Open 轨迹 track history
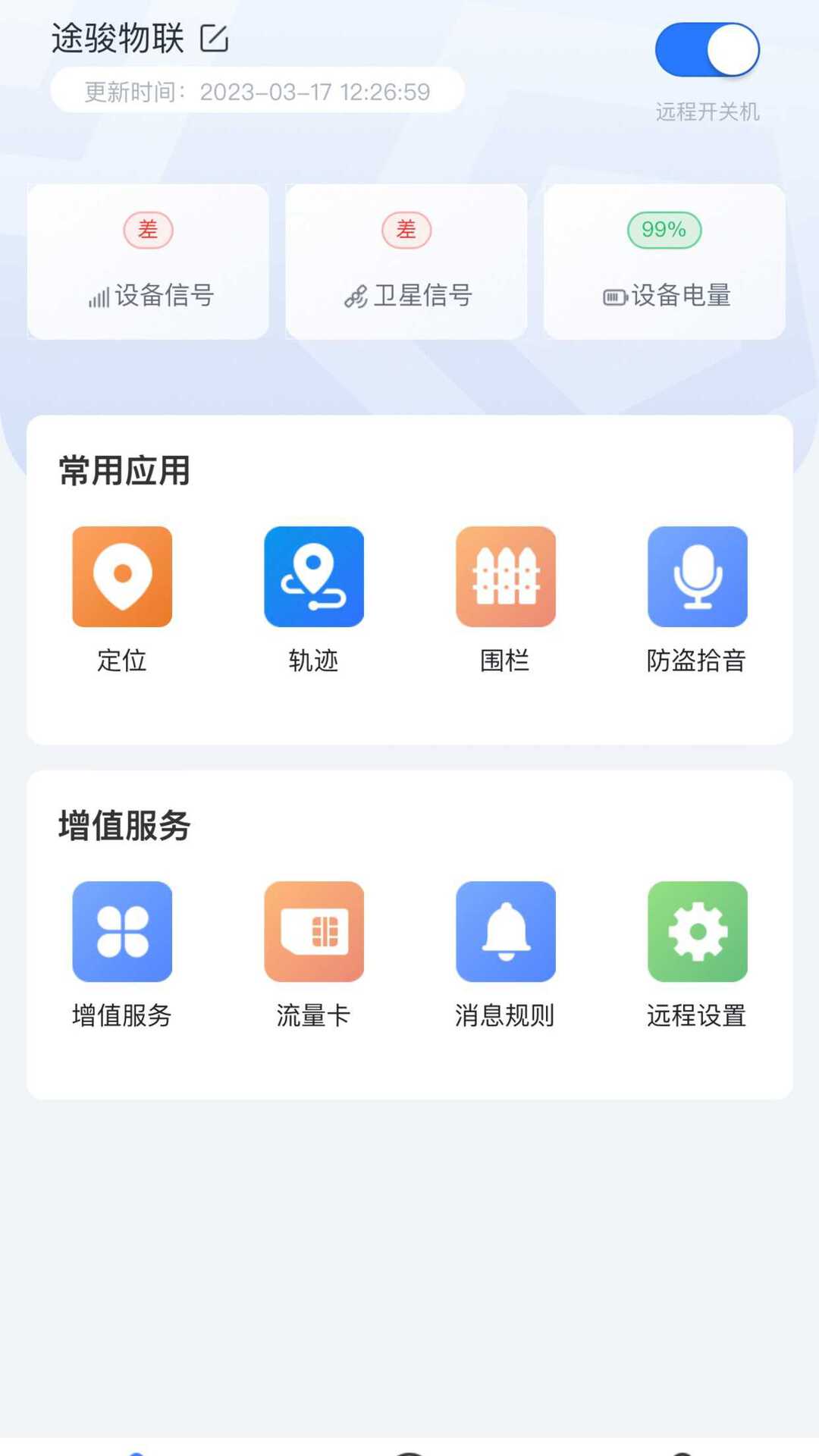The image size is (819, 1456). coord(314,577)
